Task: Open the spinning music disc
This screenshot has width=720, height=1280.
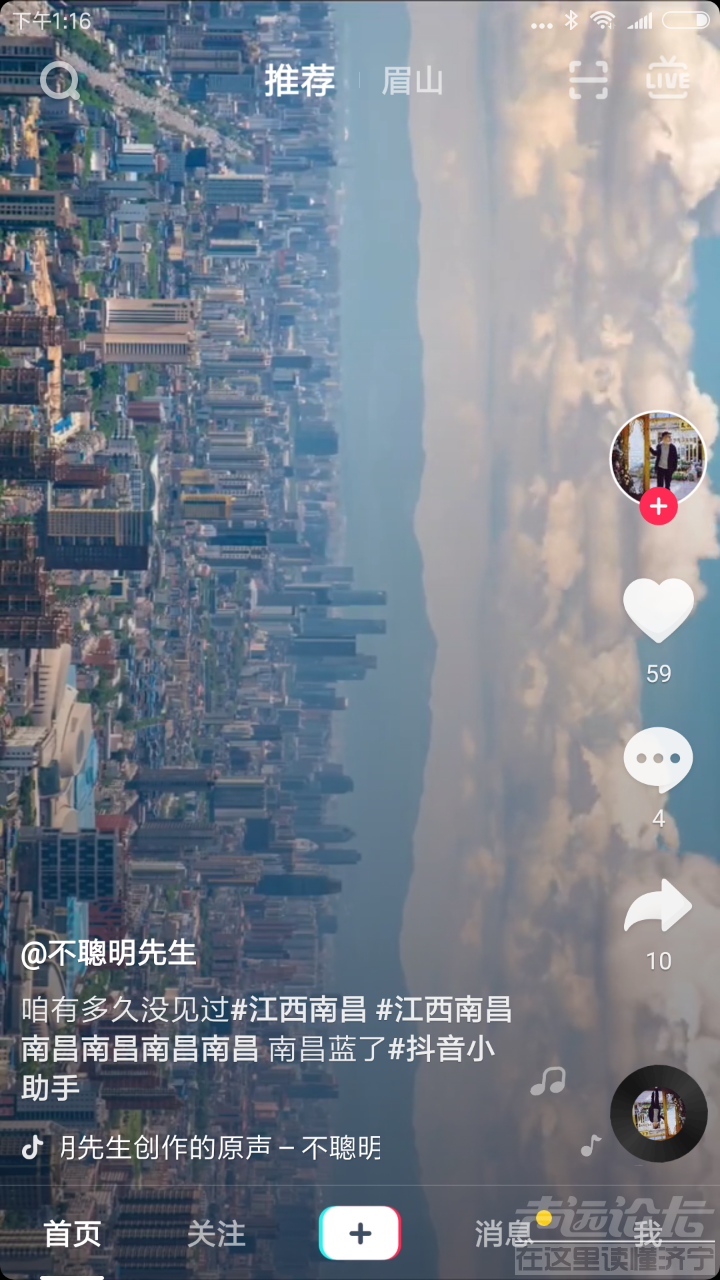Action: pos(658,1113)
